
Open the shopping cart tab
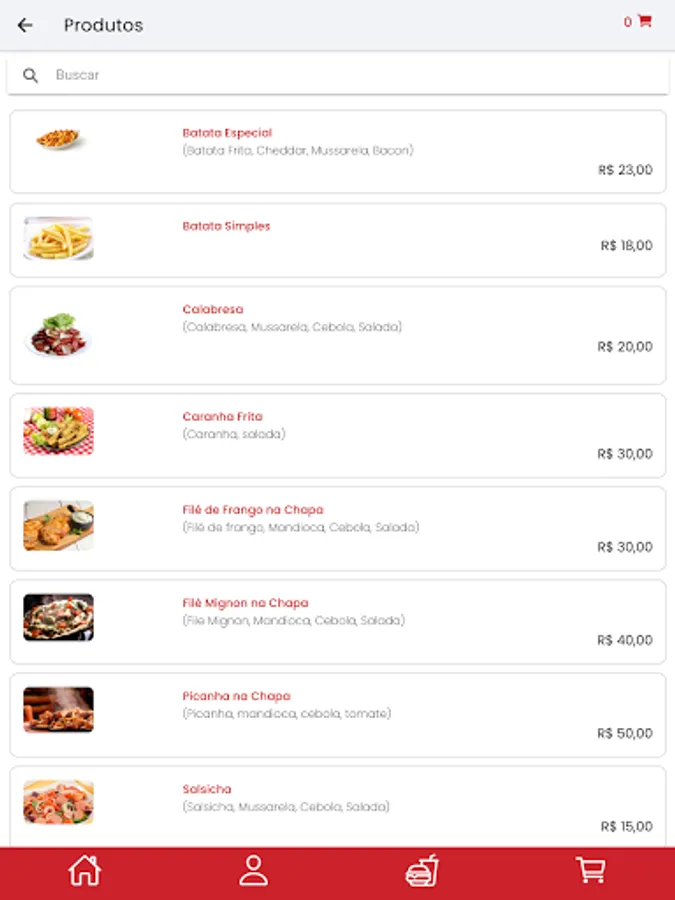pyautogui.click(x=591, y=871)
